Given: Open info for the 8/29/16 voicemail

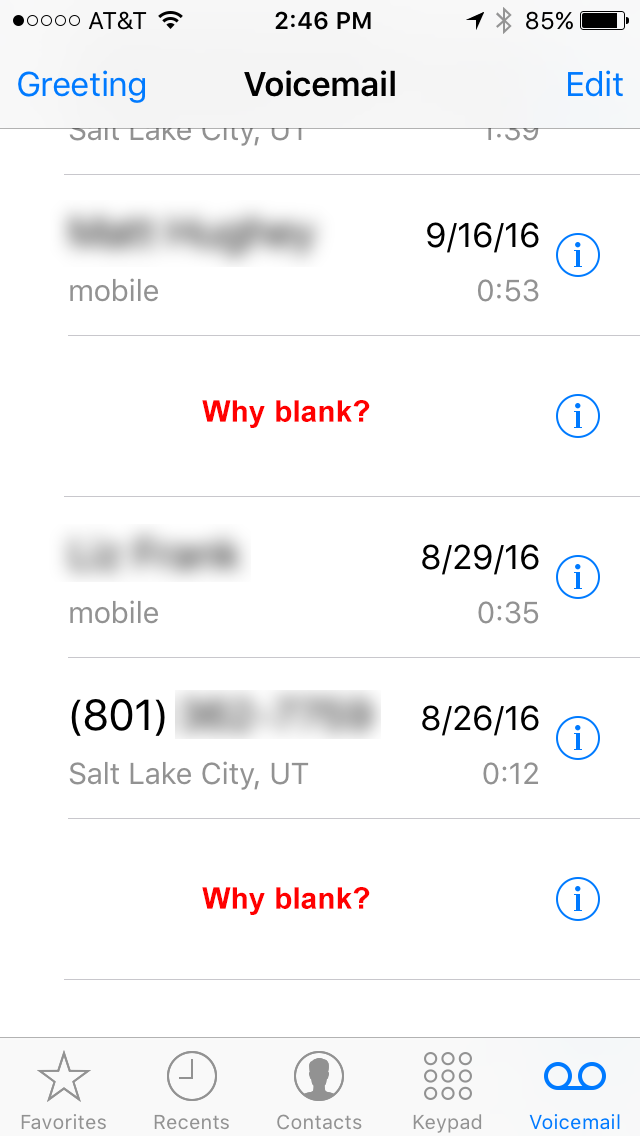Looking at the screenshot, I should tap(578, 577).
